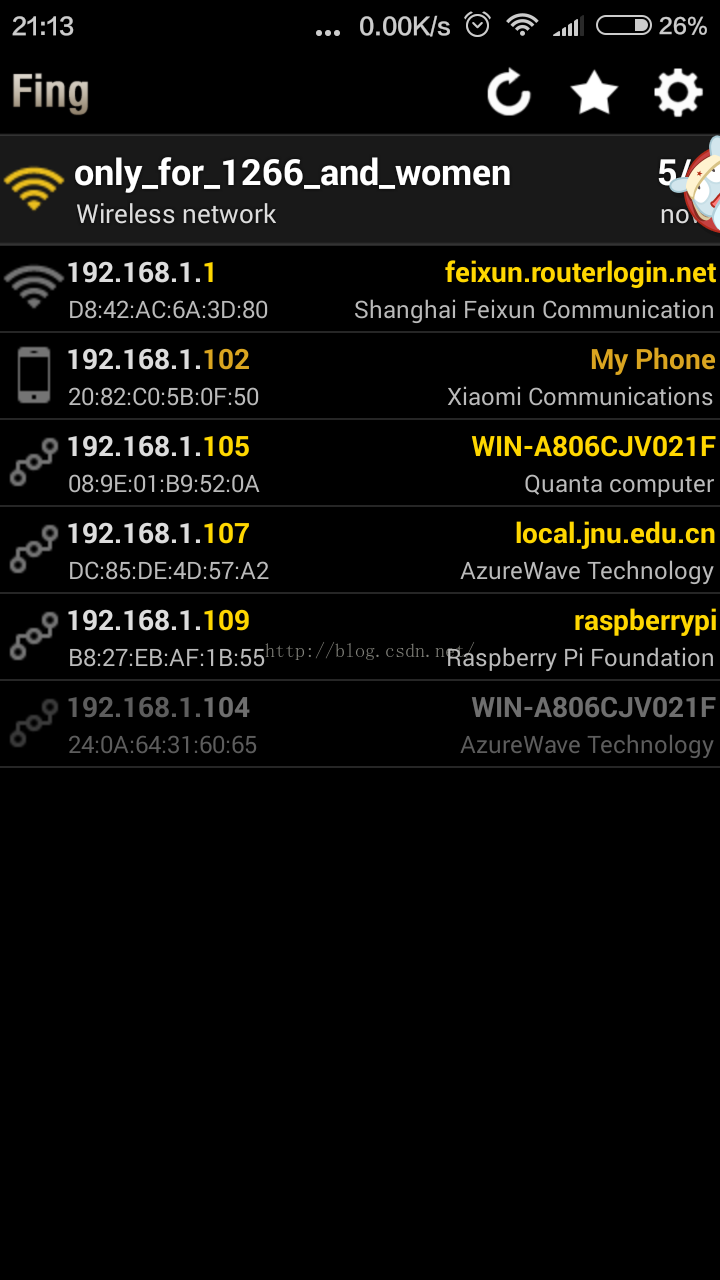
Task: Refresh the network scan
Action: pos(509,94)
